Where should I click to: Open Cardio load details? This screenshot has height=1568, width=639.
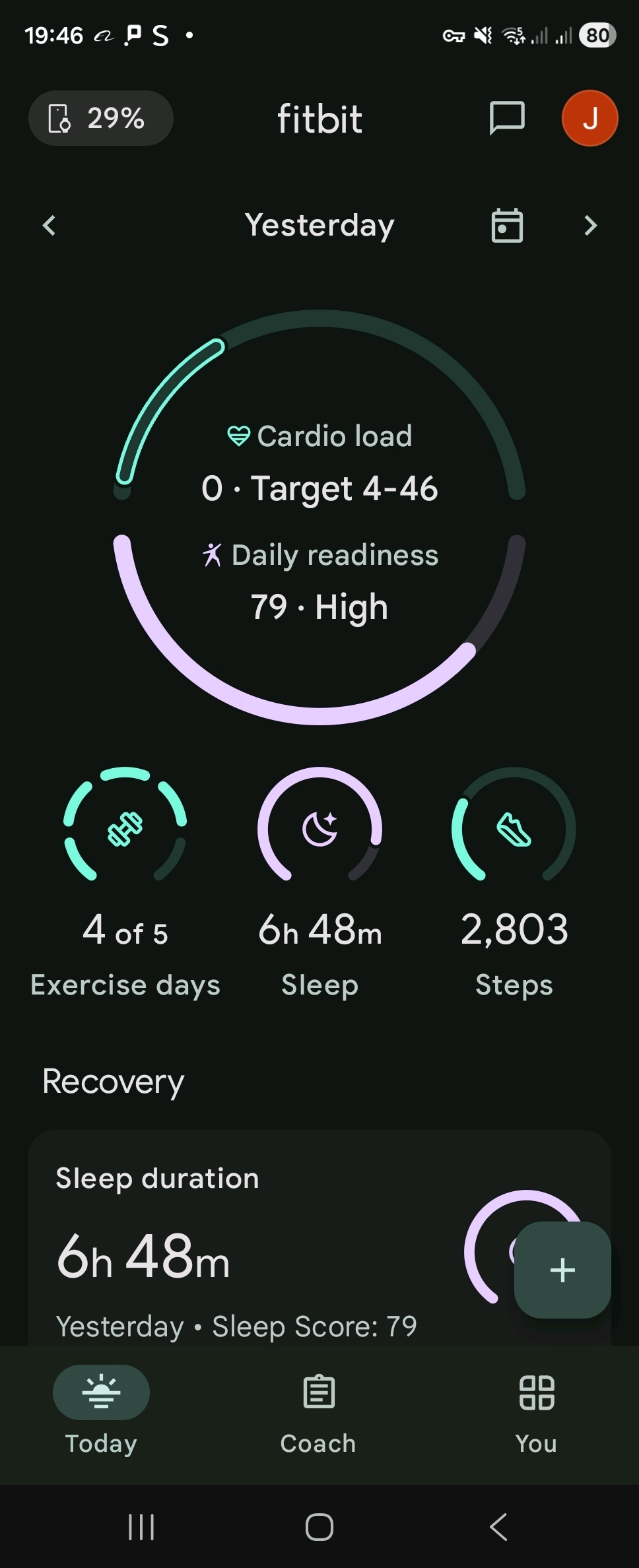click(319, 462)
